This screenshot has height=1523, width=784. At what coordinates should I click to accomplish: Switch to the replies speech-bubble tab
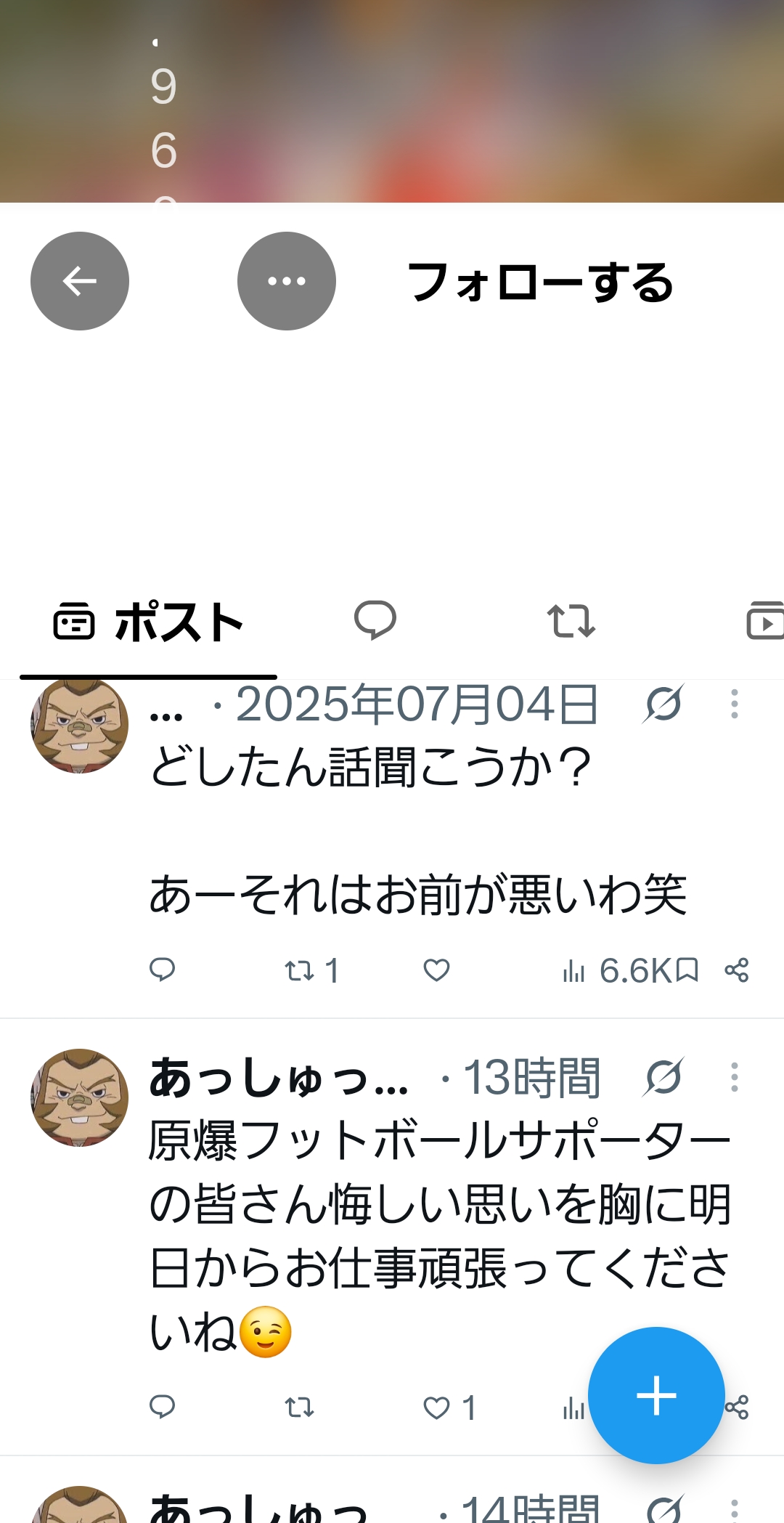375,620
